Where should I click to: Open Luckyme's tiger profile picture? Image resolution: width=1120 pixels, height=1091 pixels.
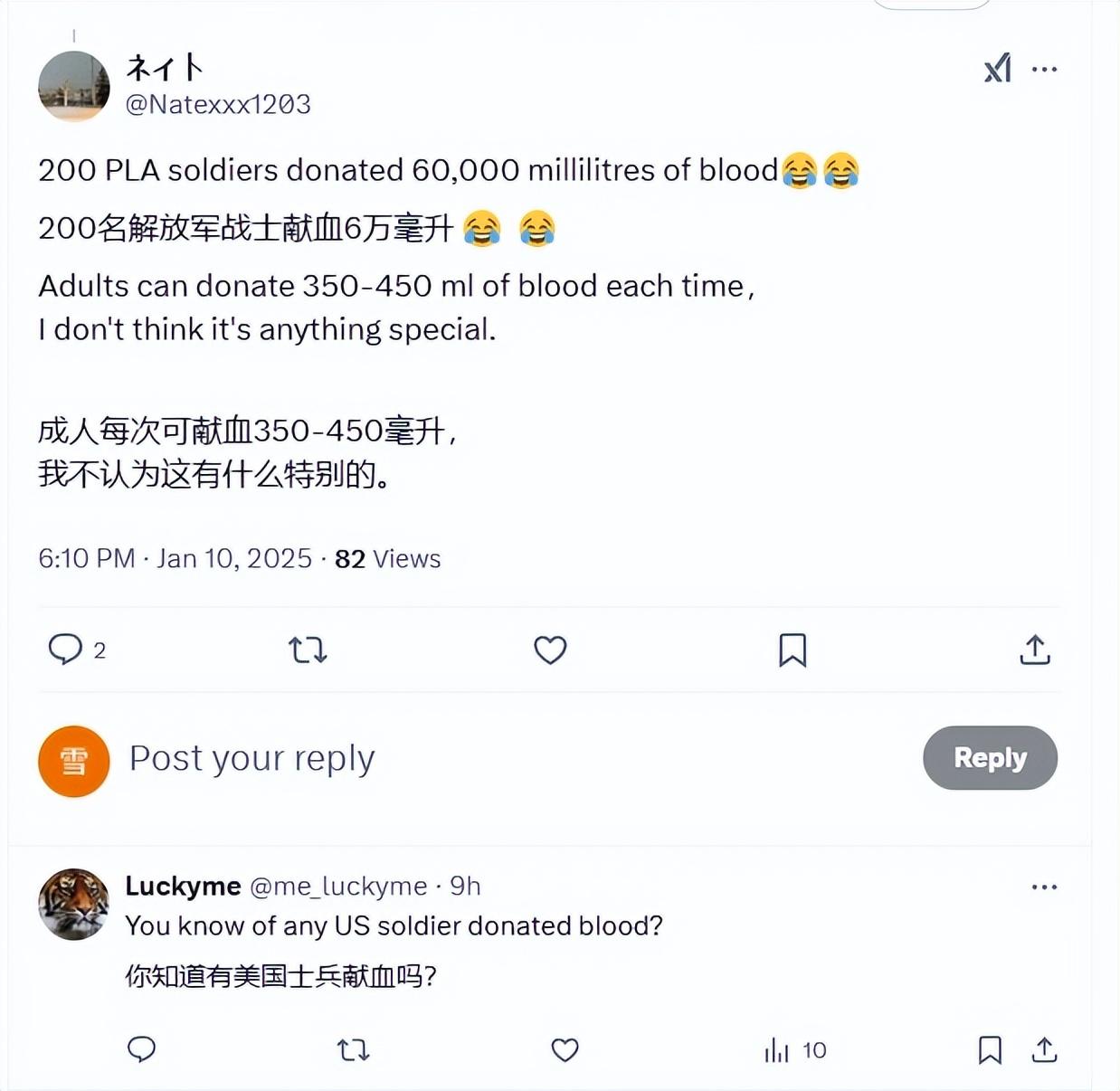73,904
